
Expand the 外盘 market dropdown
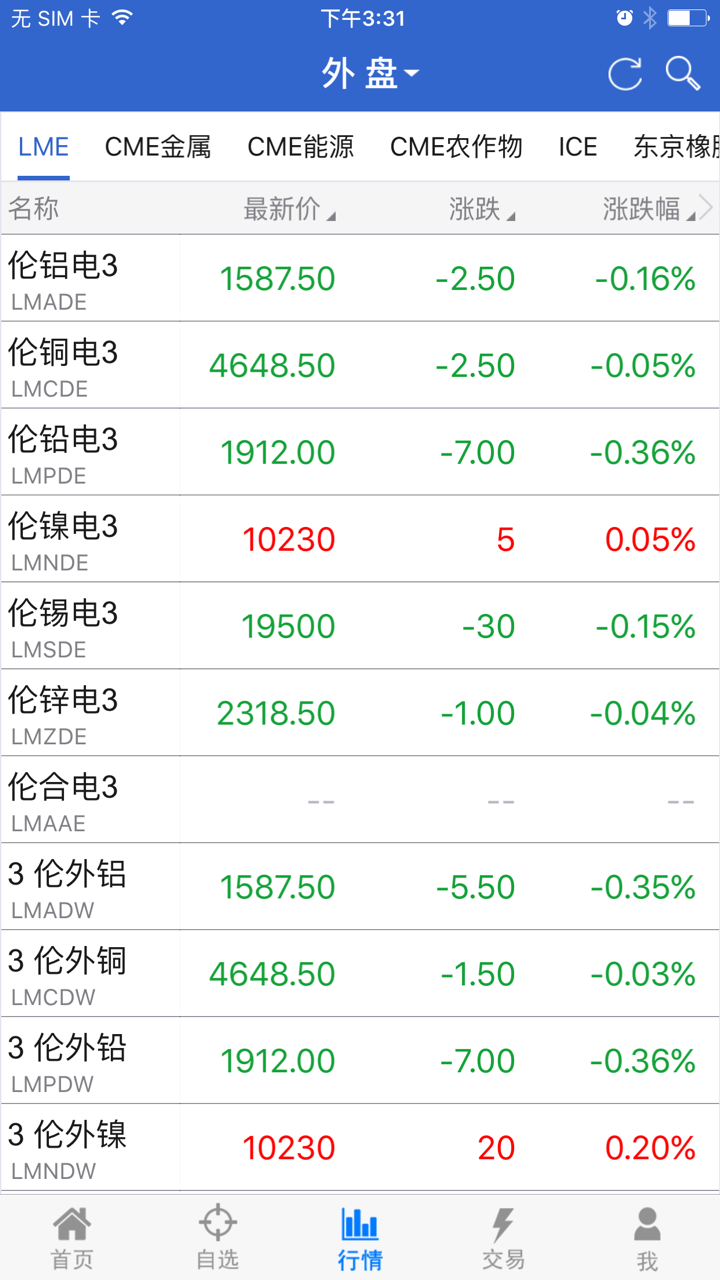pyautogui.click(x=370, y=74)
